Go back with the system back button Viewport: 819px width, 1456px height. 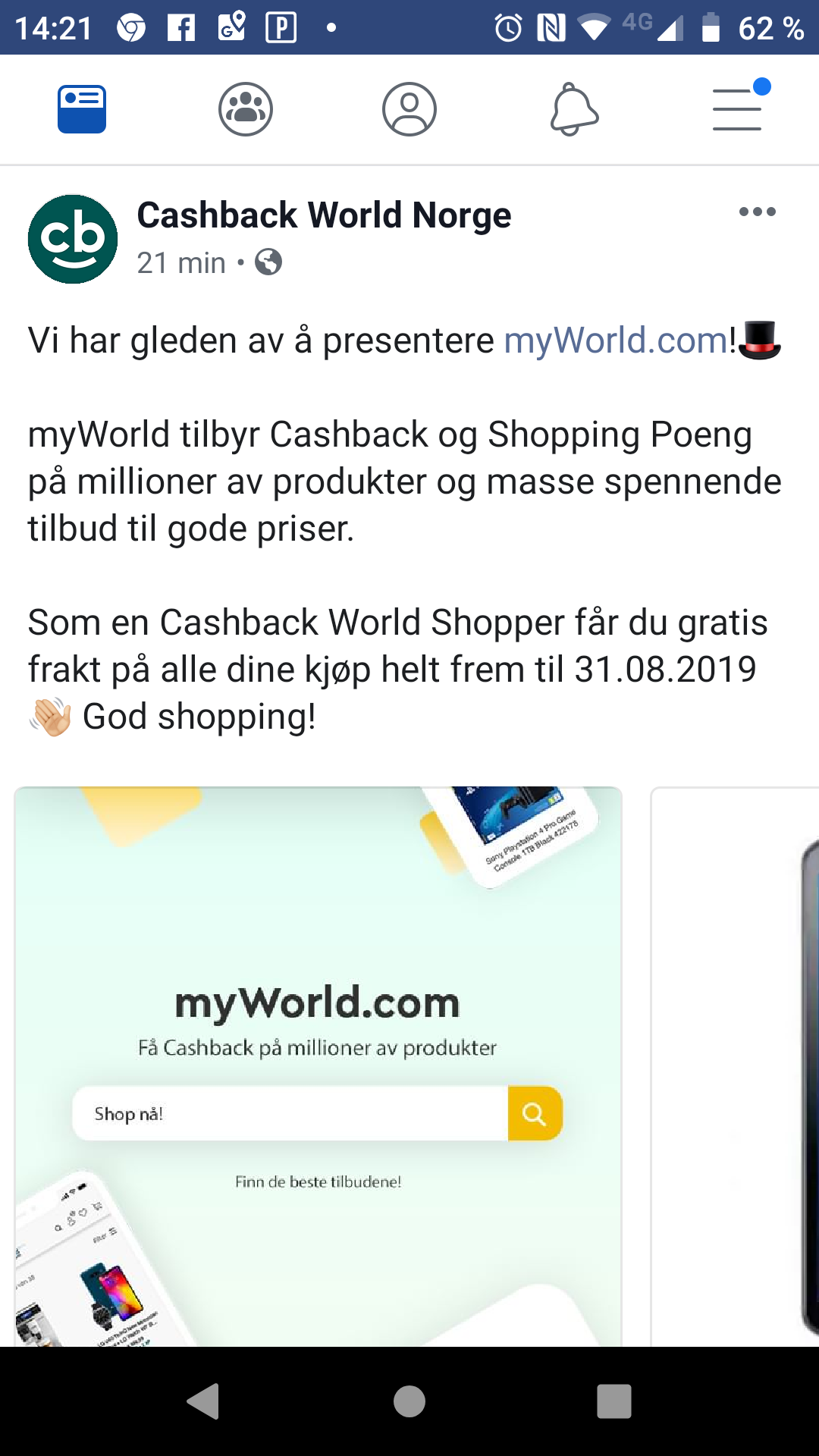pos(203,1401)
